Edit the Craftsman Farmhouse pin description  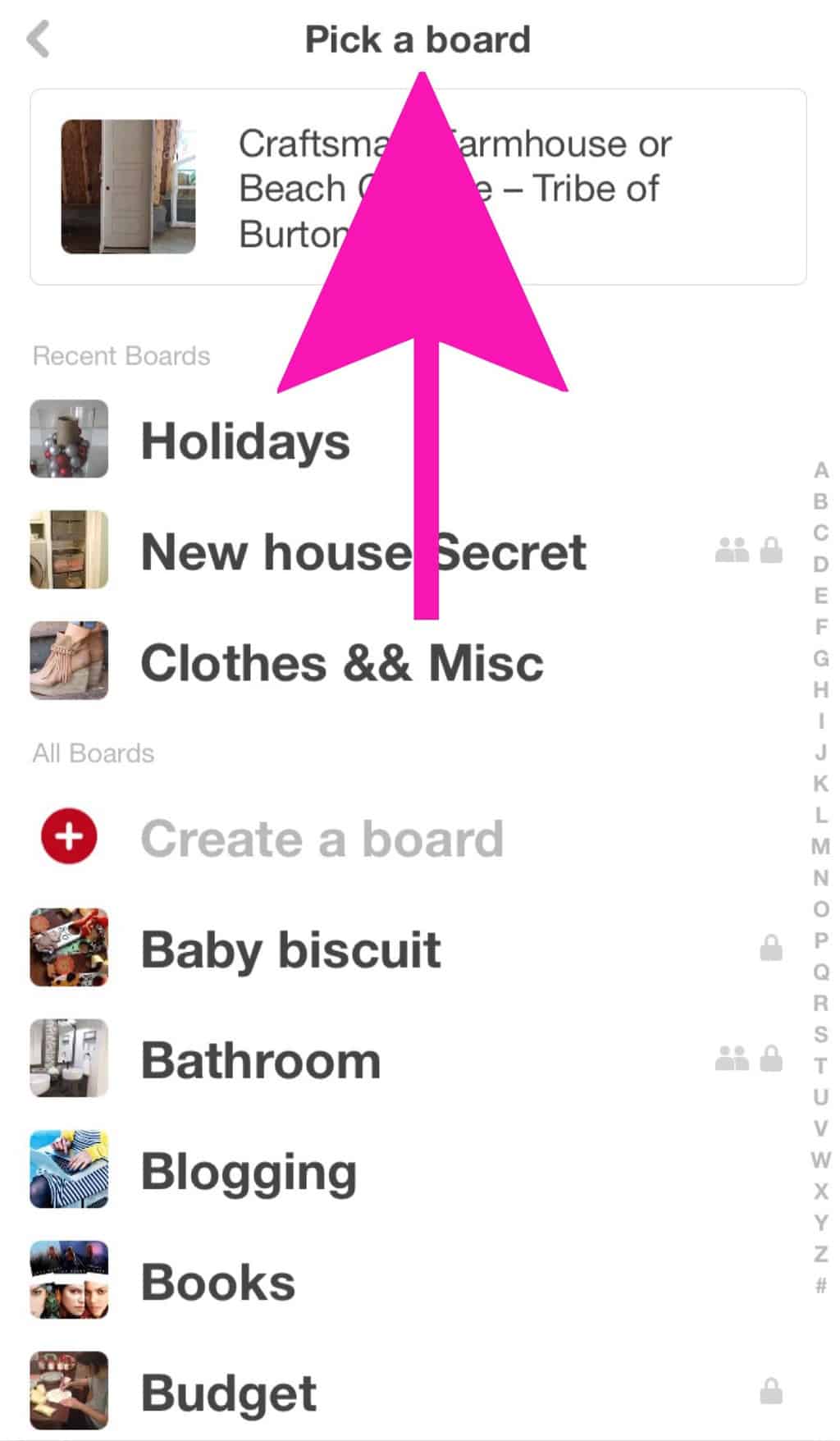(x=455, y=188)
